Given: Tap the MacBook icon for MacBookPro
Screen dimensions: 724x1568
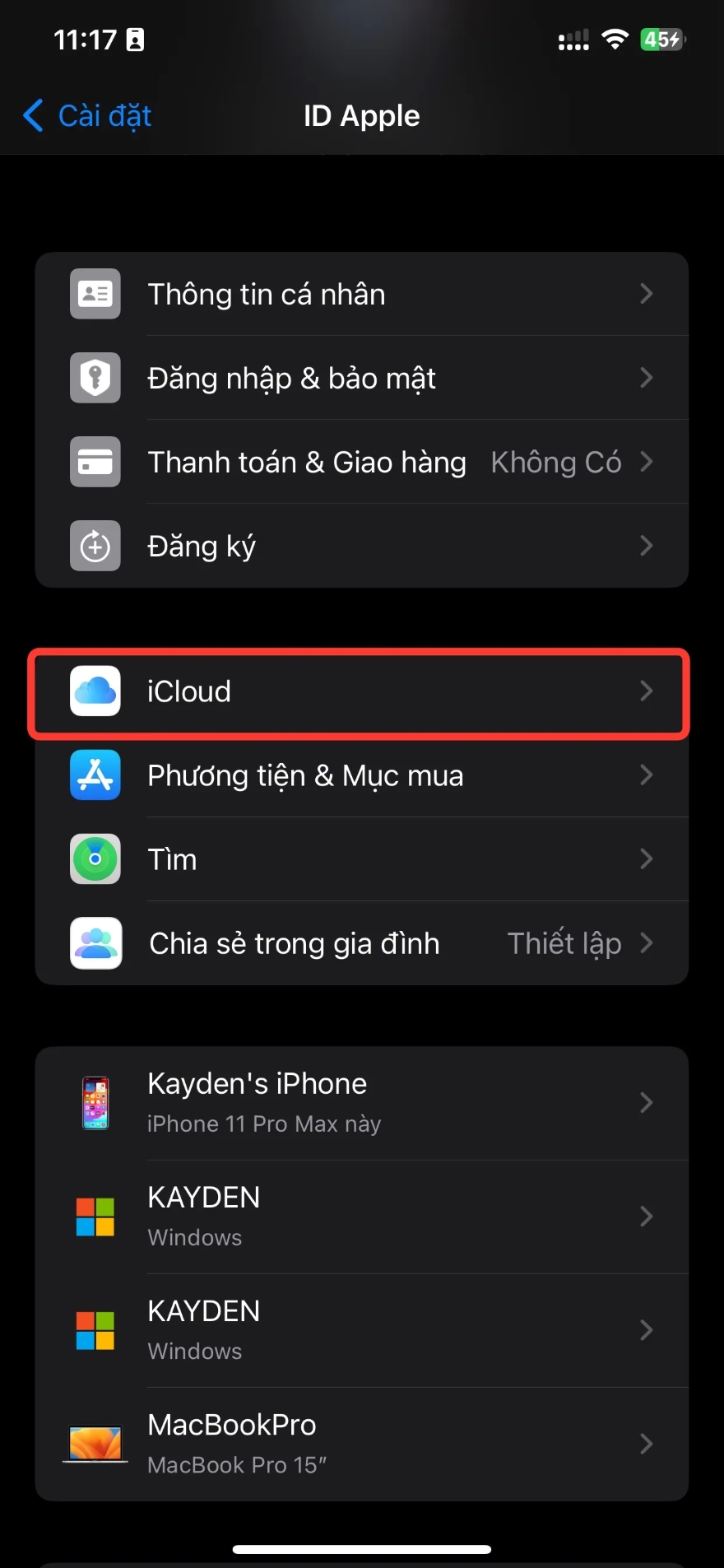Looking at the screenshot, I should [95, 1444].
